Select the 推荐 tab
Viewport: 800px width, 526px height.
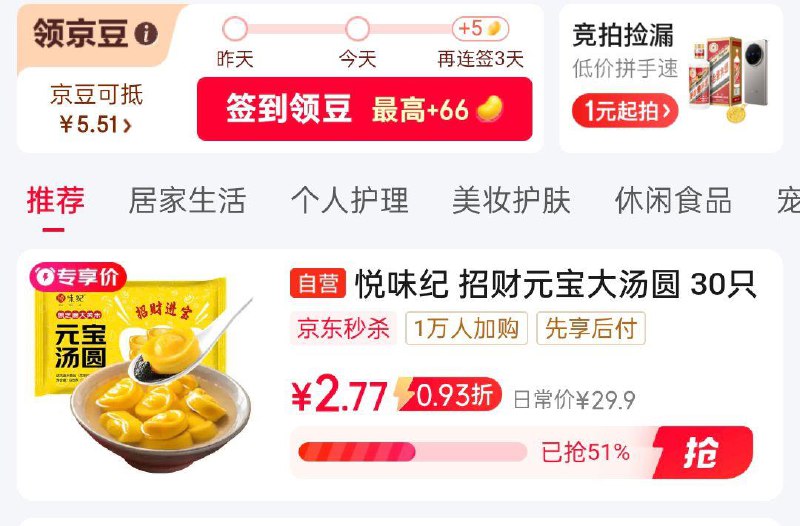click(56, 201)
